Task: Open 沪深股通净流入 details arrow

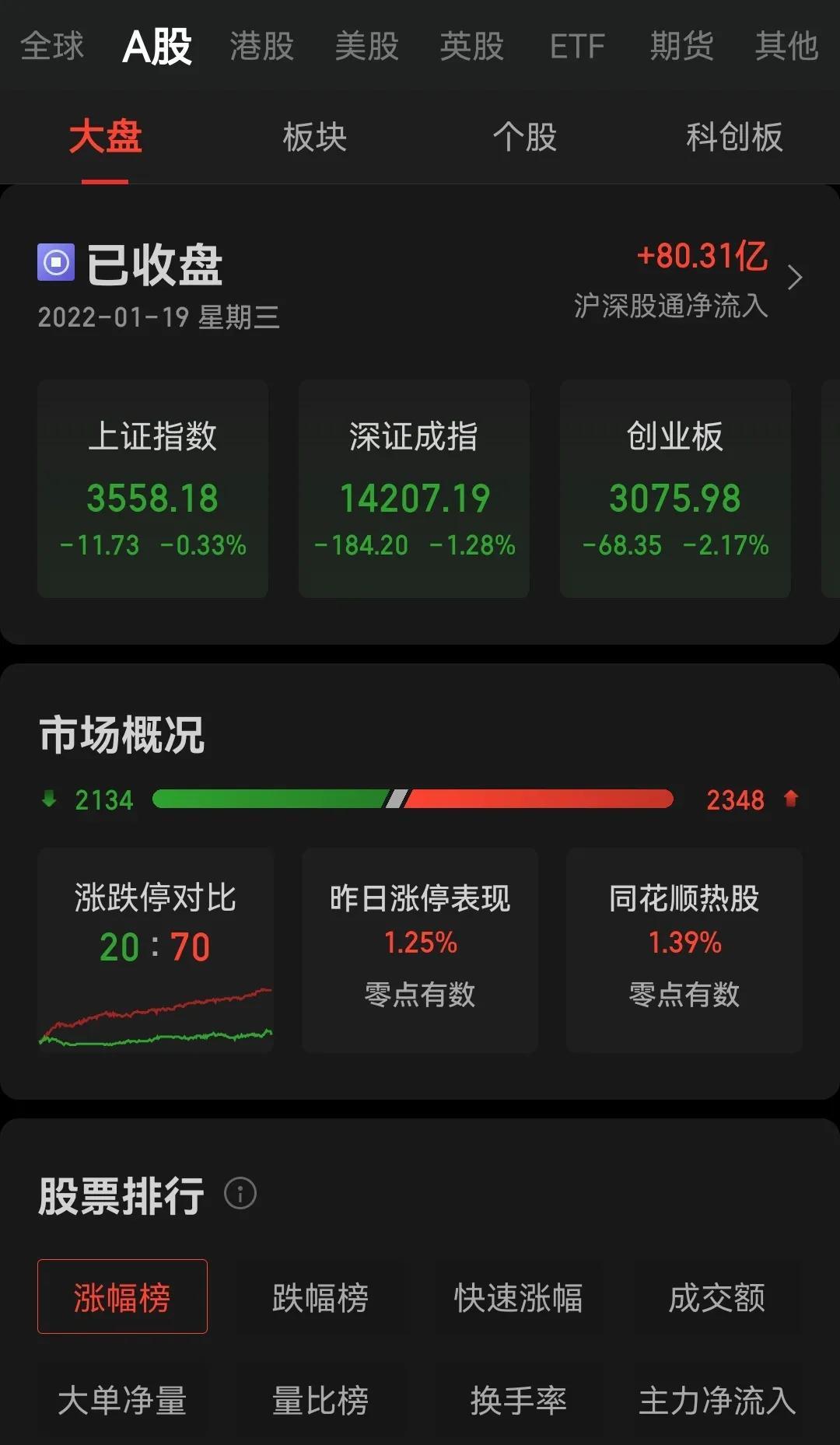Action: [794, 278]
